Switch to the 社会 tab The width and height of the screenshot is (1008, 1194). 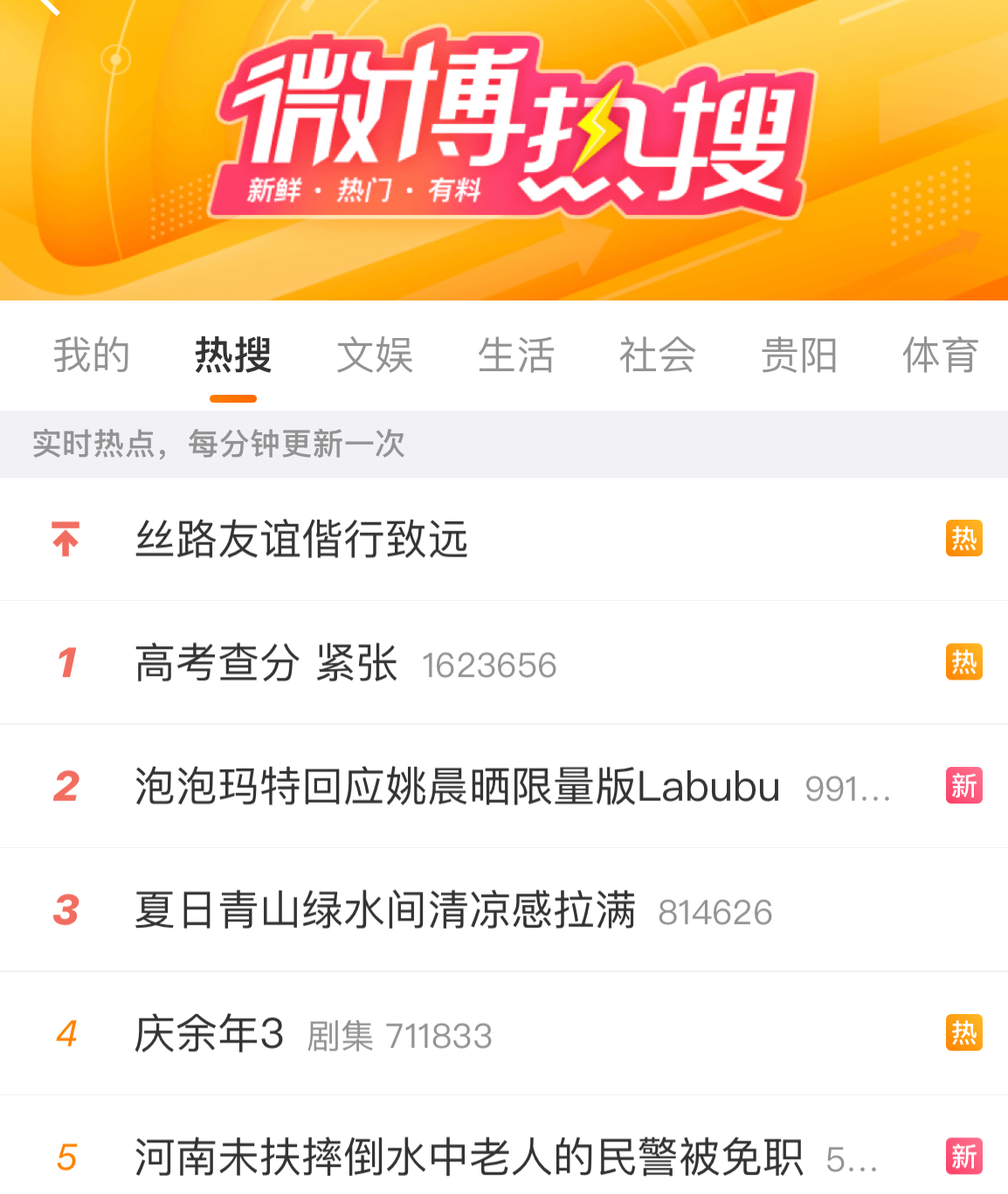(x=658, y=355)
